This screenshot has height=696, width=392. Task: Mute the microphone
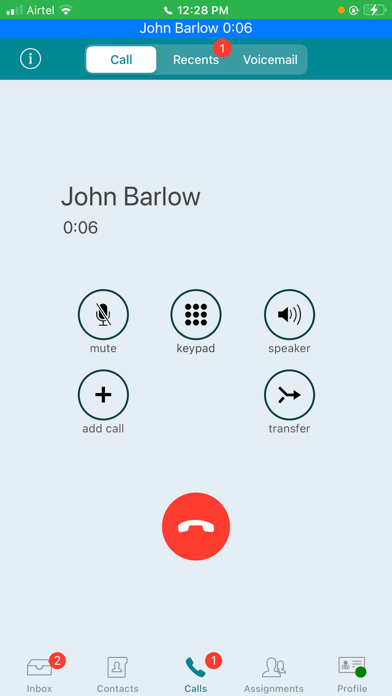point(103,315)
